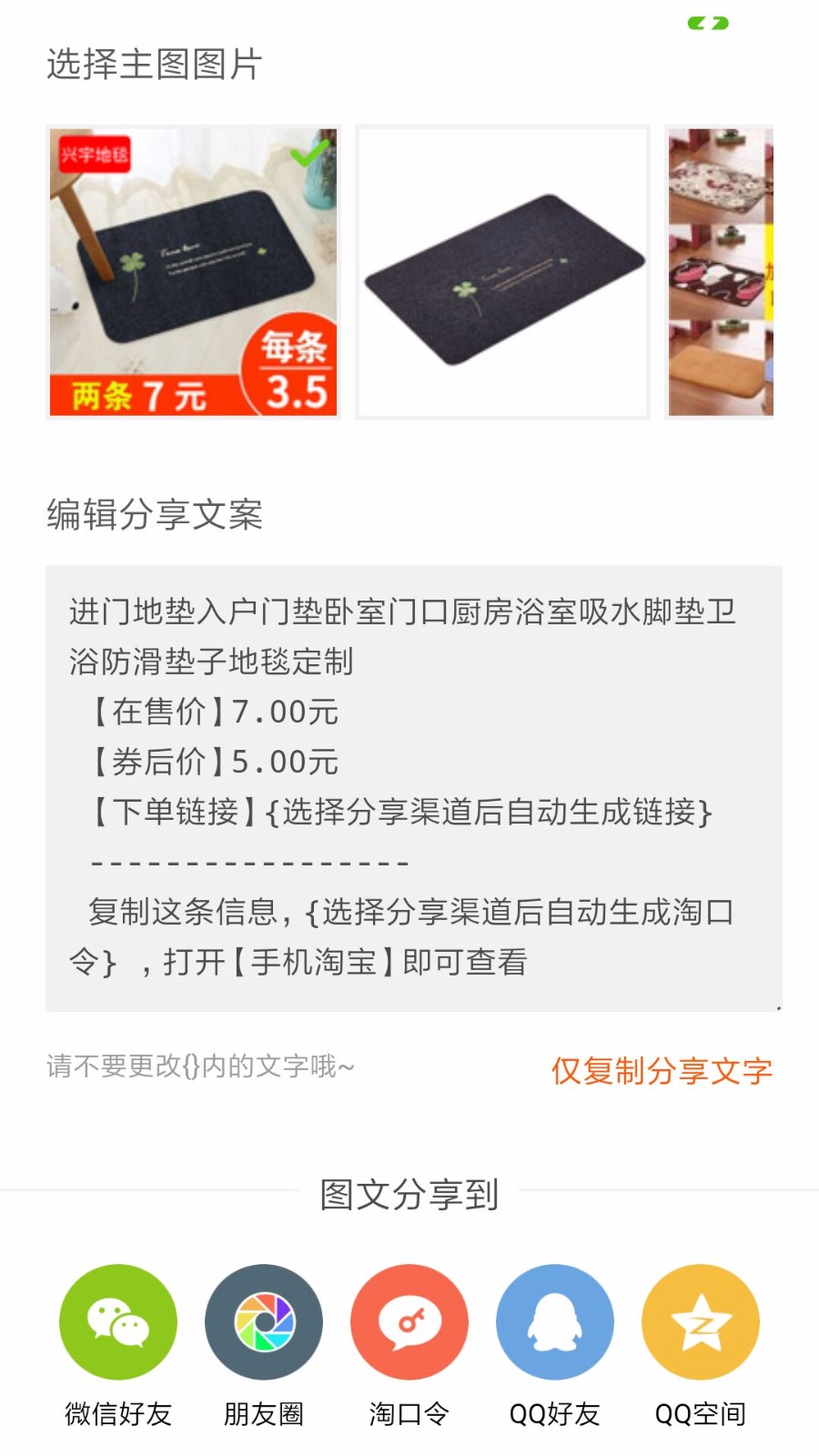The height and width of the screenshot is (1456, 819).
Task: Share to QQ Friends via the penguin icon
Action: point(555,1321)
